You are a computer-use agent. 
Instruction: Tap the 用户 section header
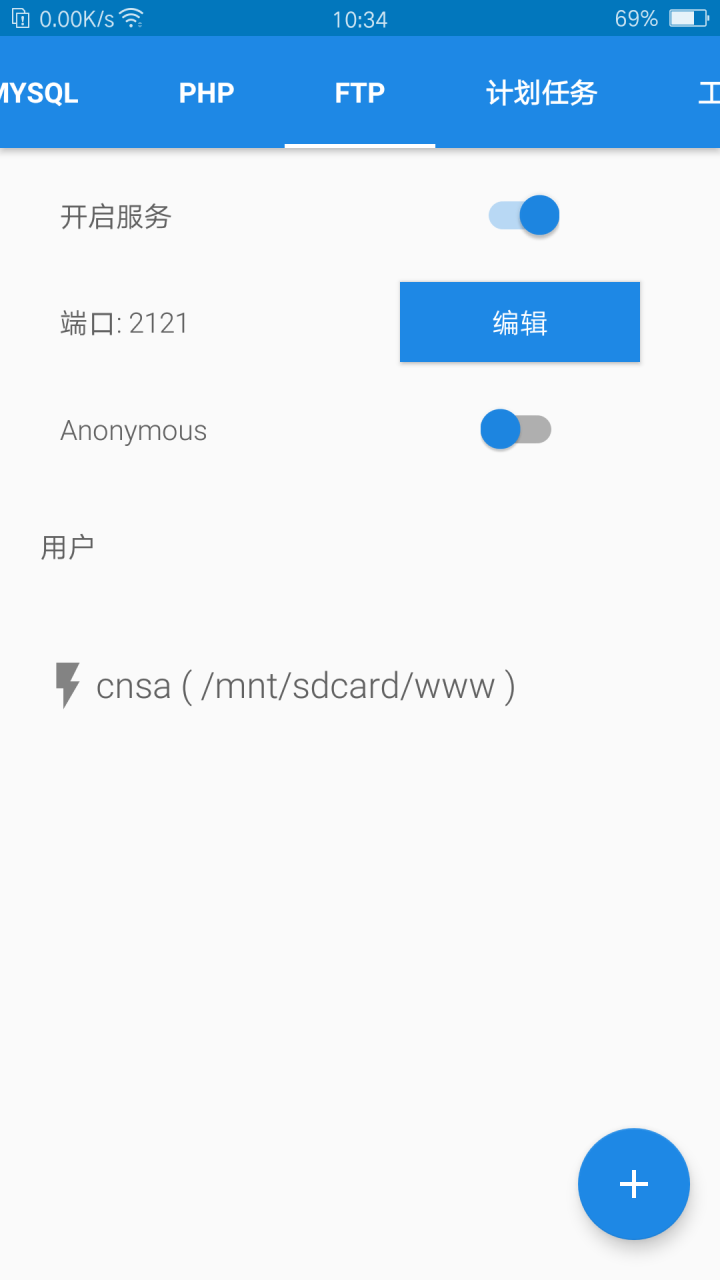click(70, 546)
